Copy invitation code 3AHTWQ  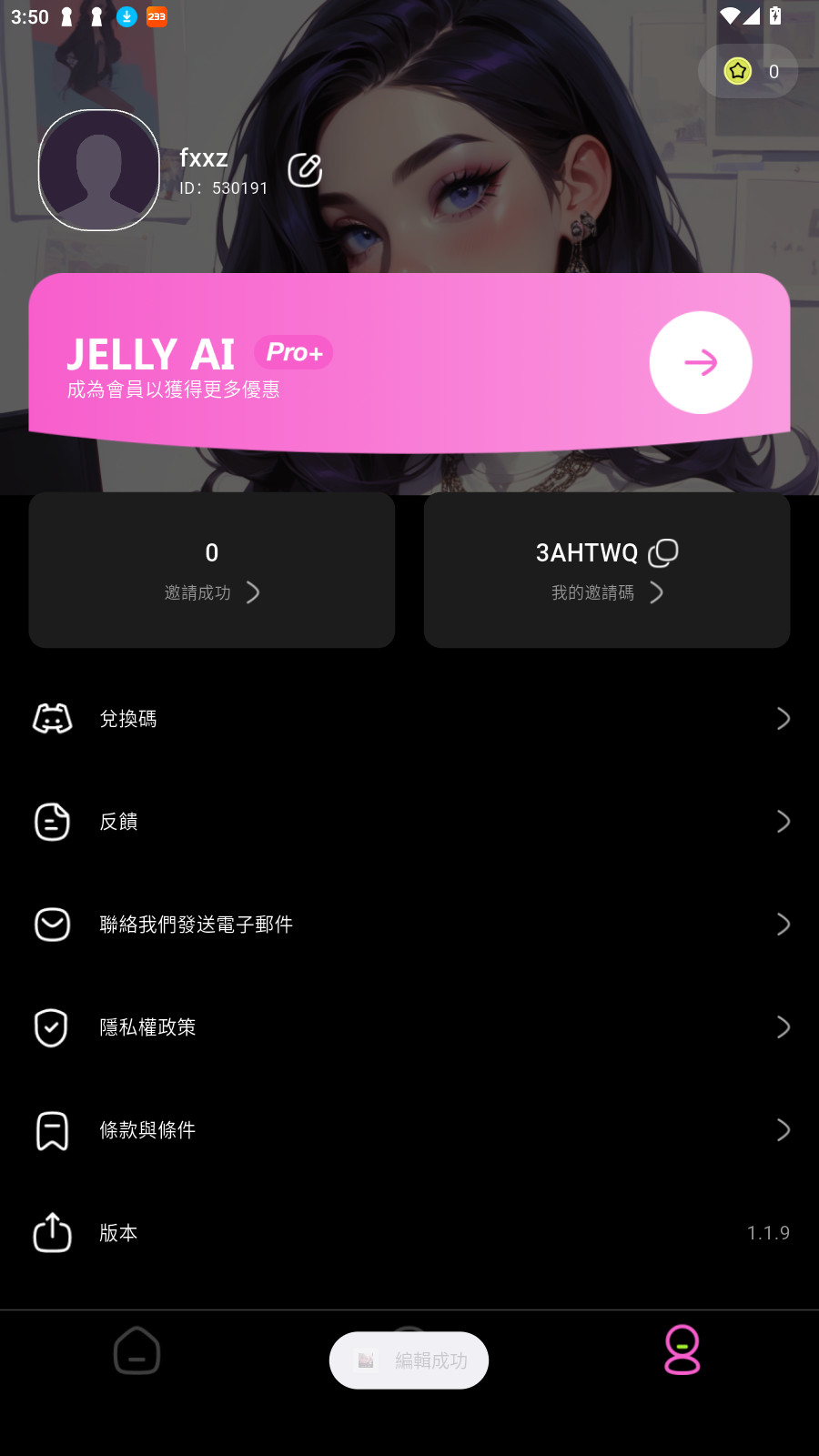pos(663,552)
